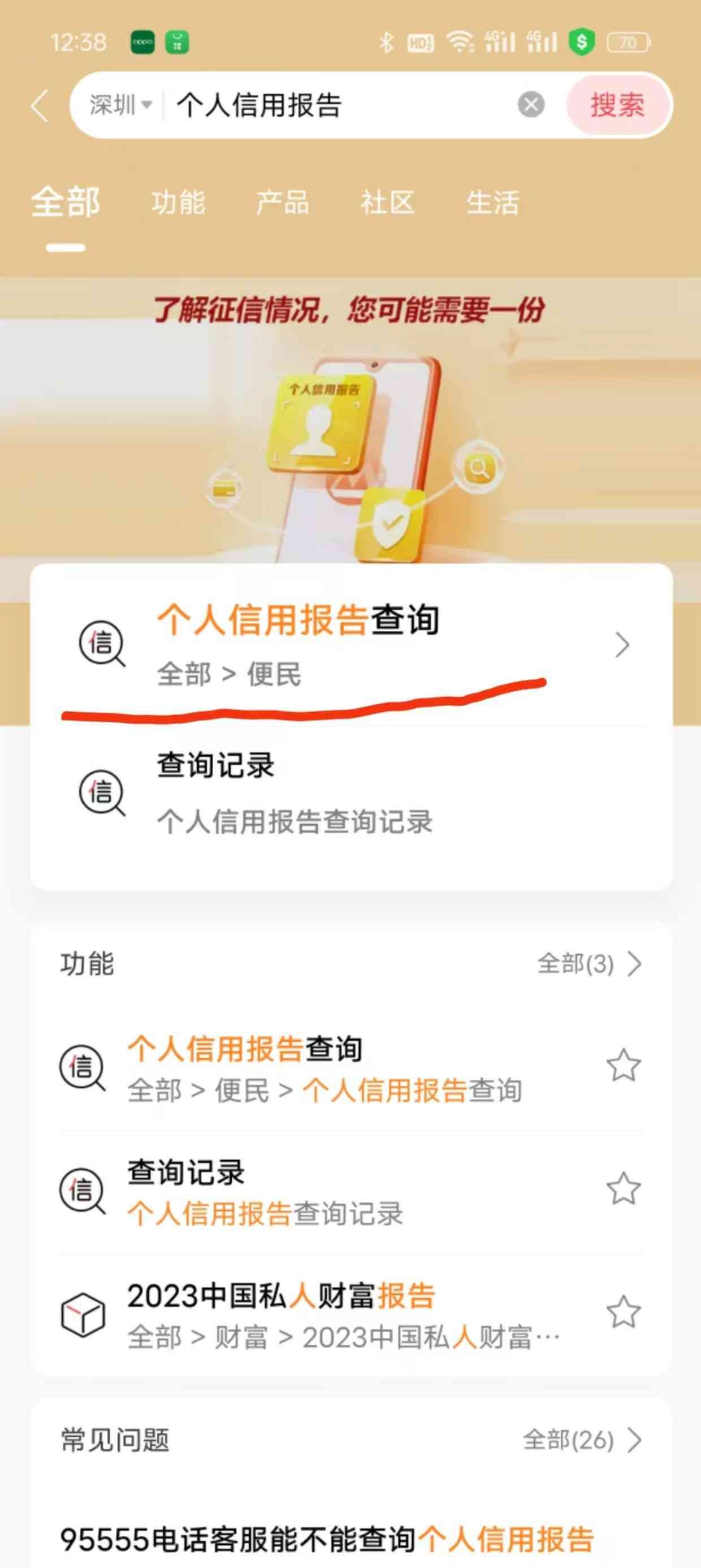Star the 查询记录 function row
The image size is (701, 1568).
coord(623,1189)
